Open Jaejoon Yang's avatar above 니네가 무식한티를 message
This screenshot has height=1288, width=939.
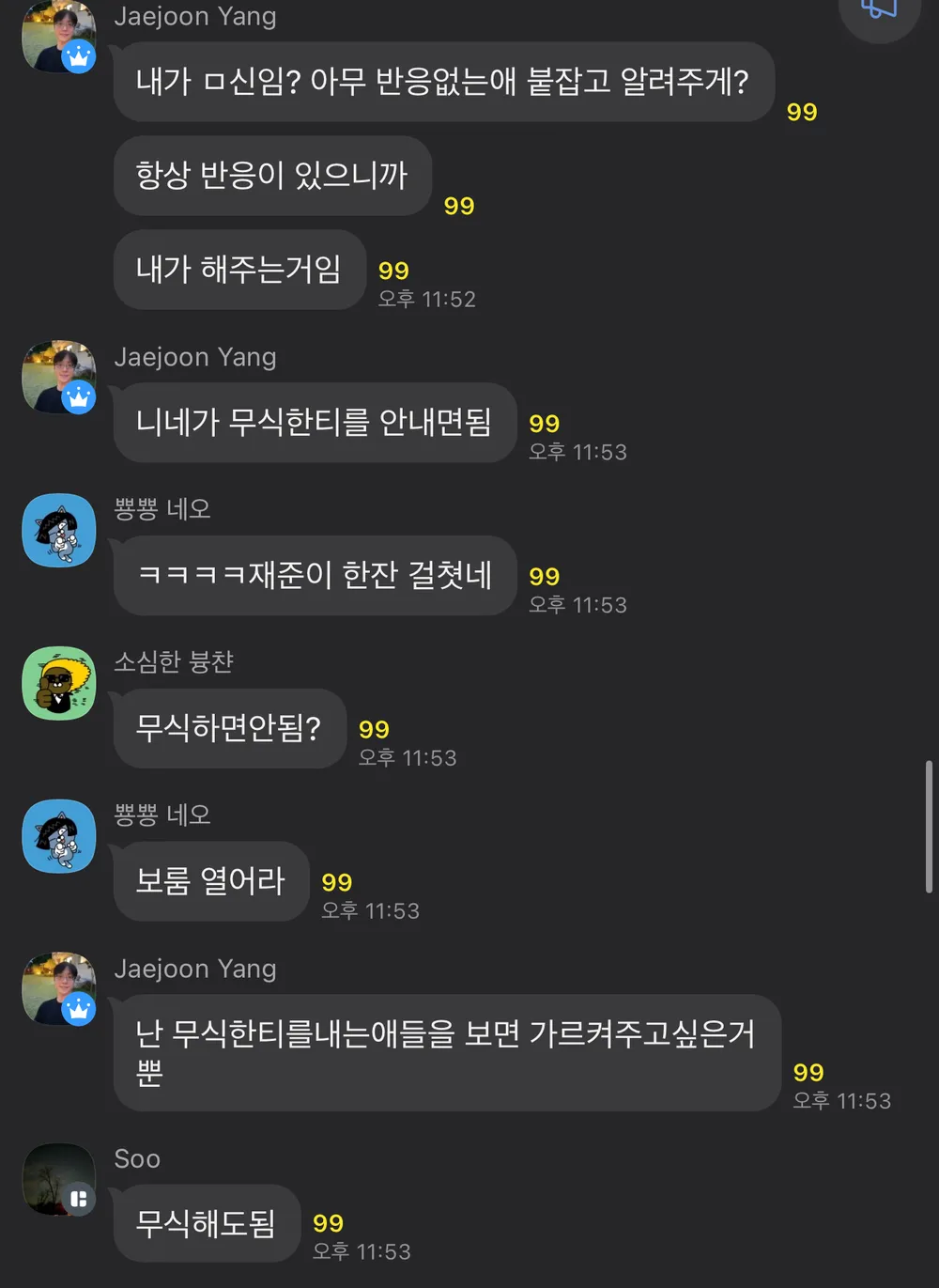pyautogui.click(x=59, y=377)
